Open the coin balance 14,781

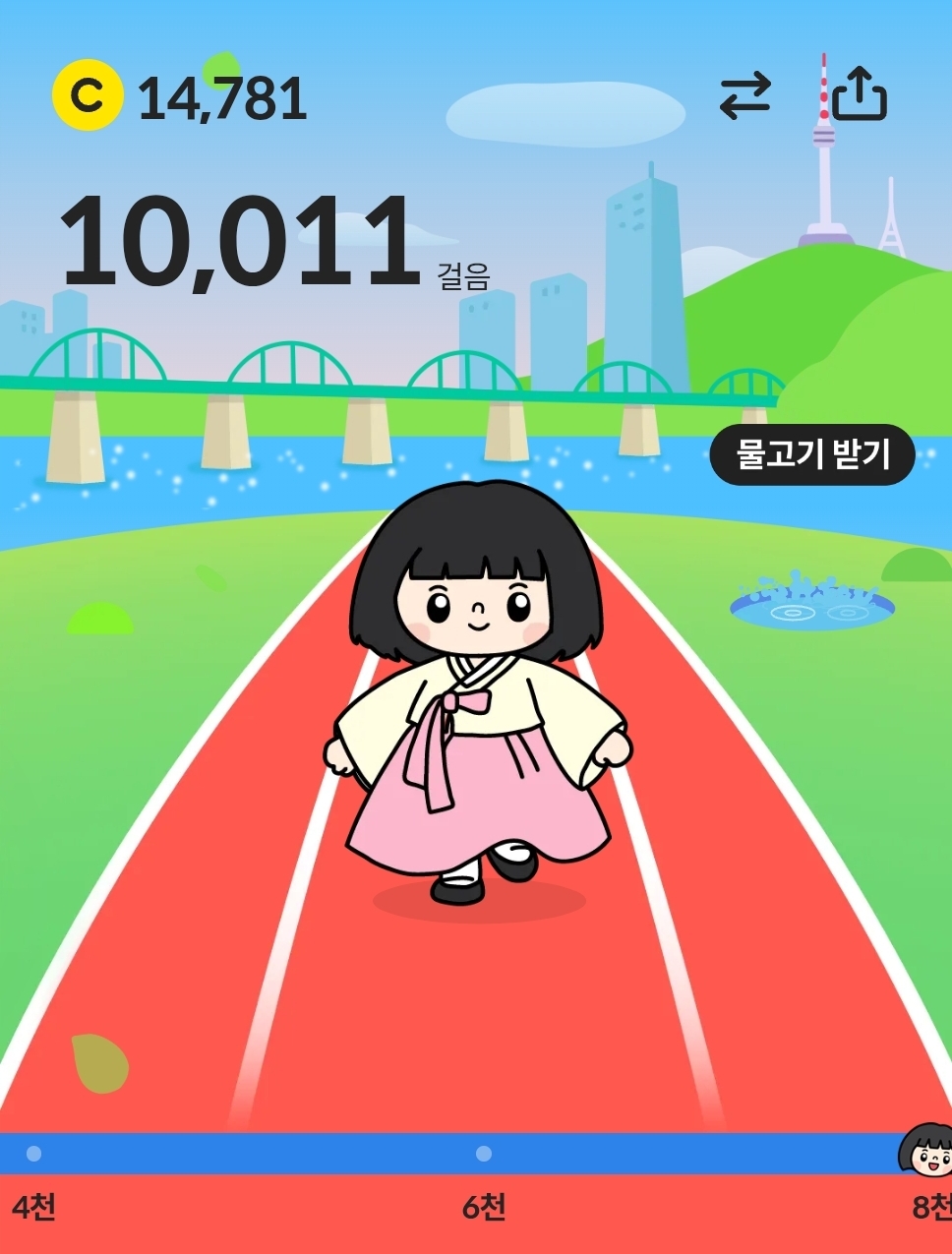pos(180,96)
